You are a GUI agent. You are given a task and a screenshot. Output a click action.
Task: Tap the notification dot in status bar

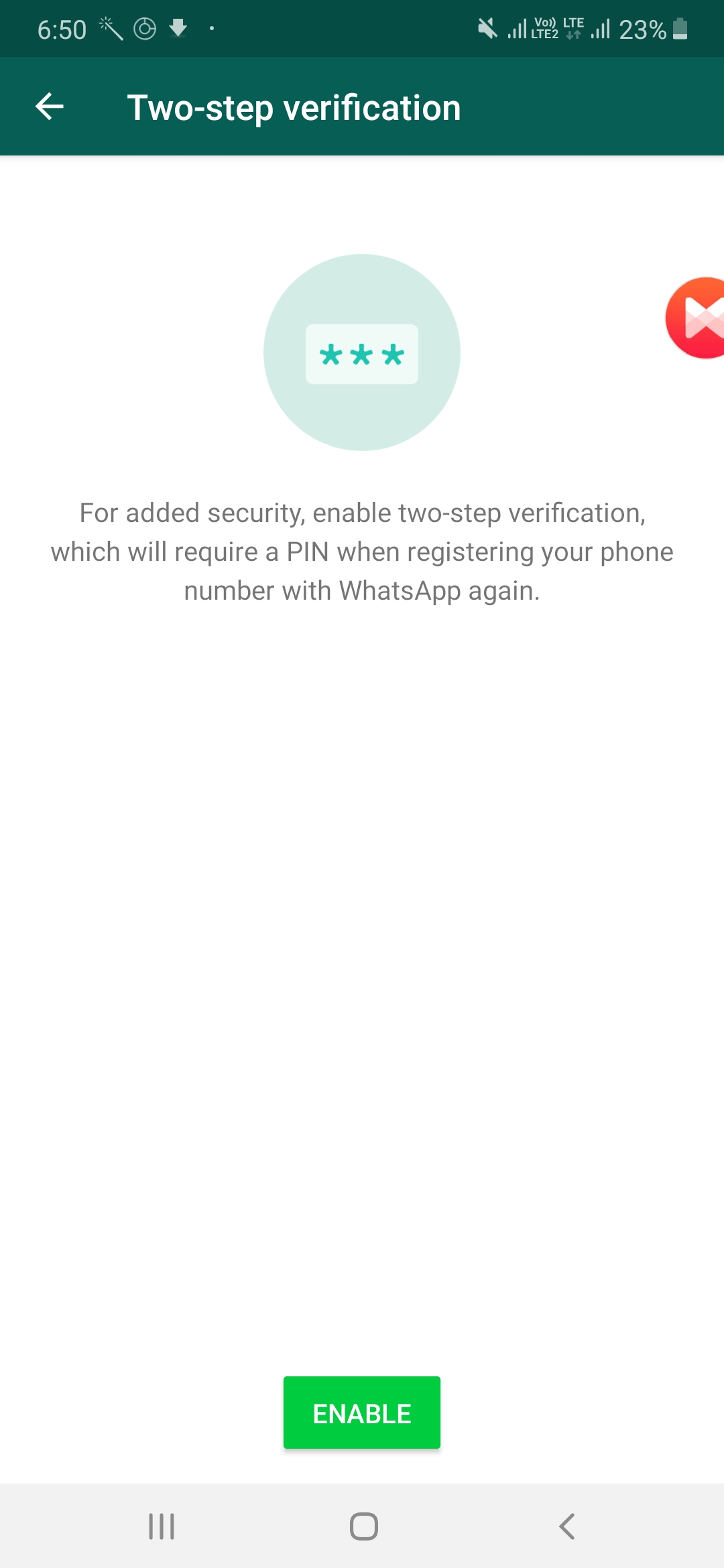[x=211, y=27]
